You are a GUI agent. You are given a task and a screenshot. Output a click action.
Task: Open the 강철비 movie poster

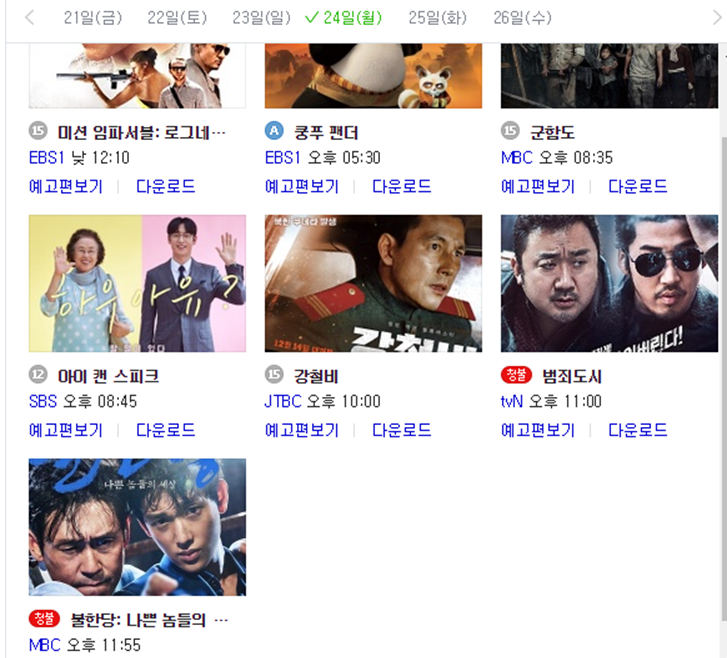[373, 283]
